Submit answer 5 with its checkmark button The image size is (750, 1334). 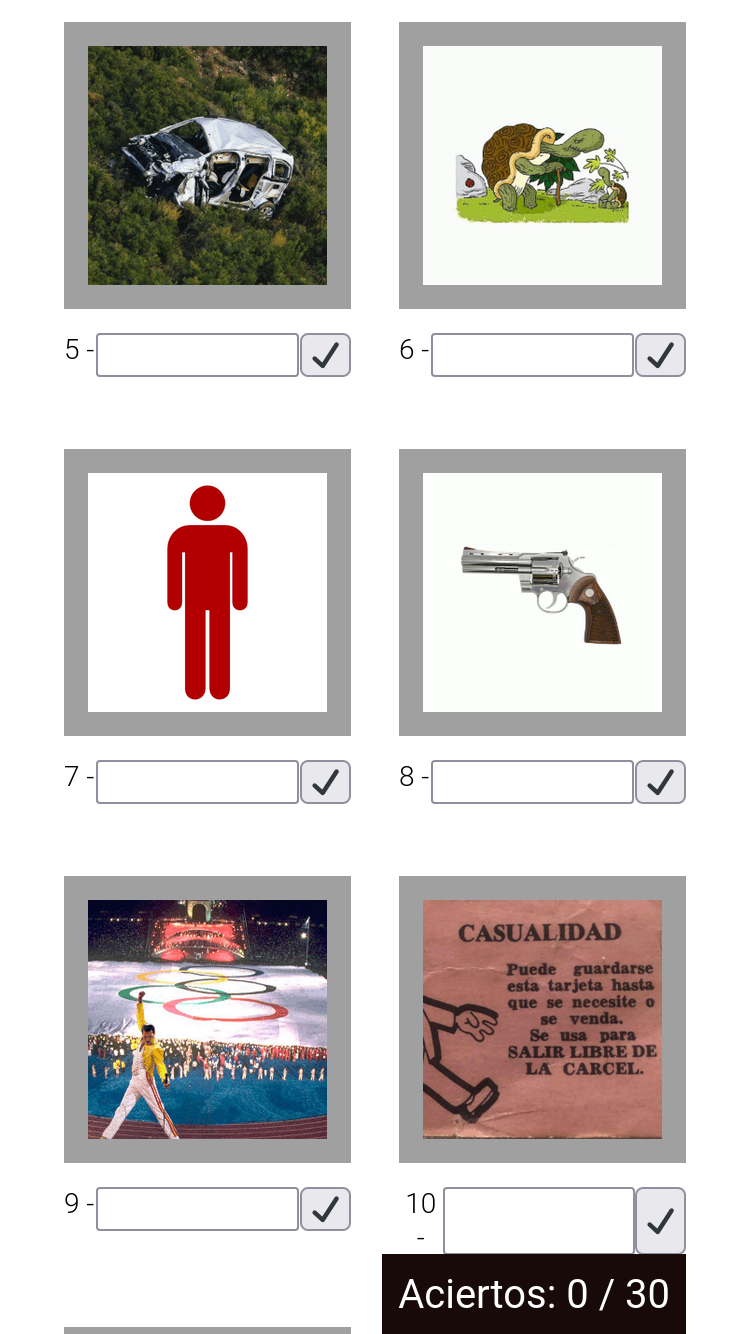(325, 355)
